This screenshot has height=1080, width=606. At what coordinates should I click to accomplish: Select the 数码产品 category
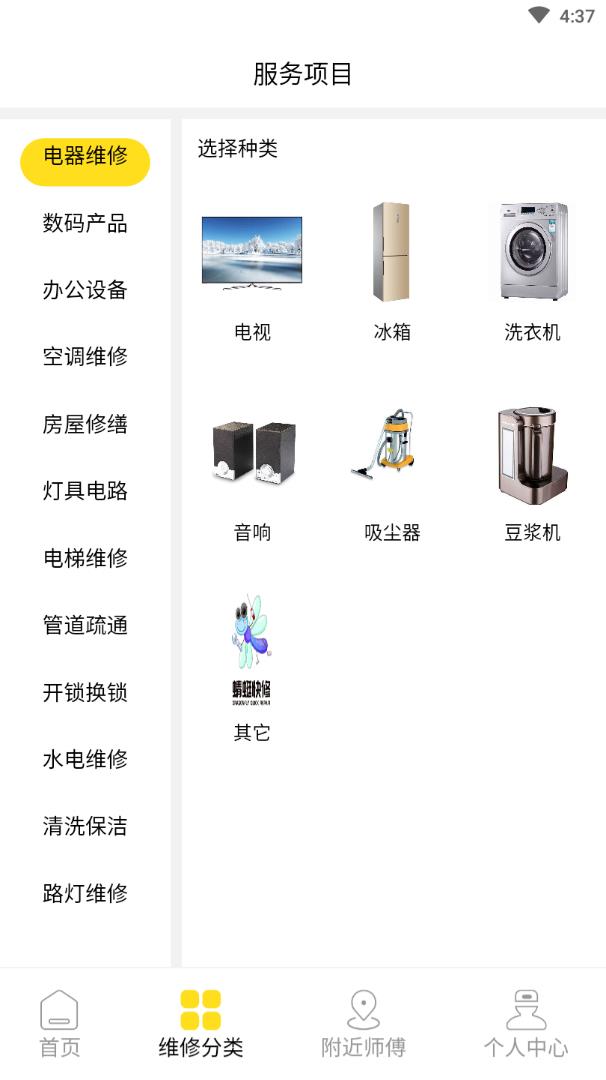85,223
